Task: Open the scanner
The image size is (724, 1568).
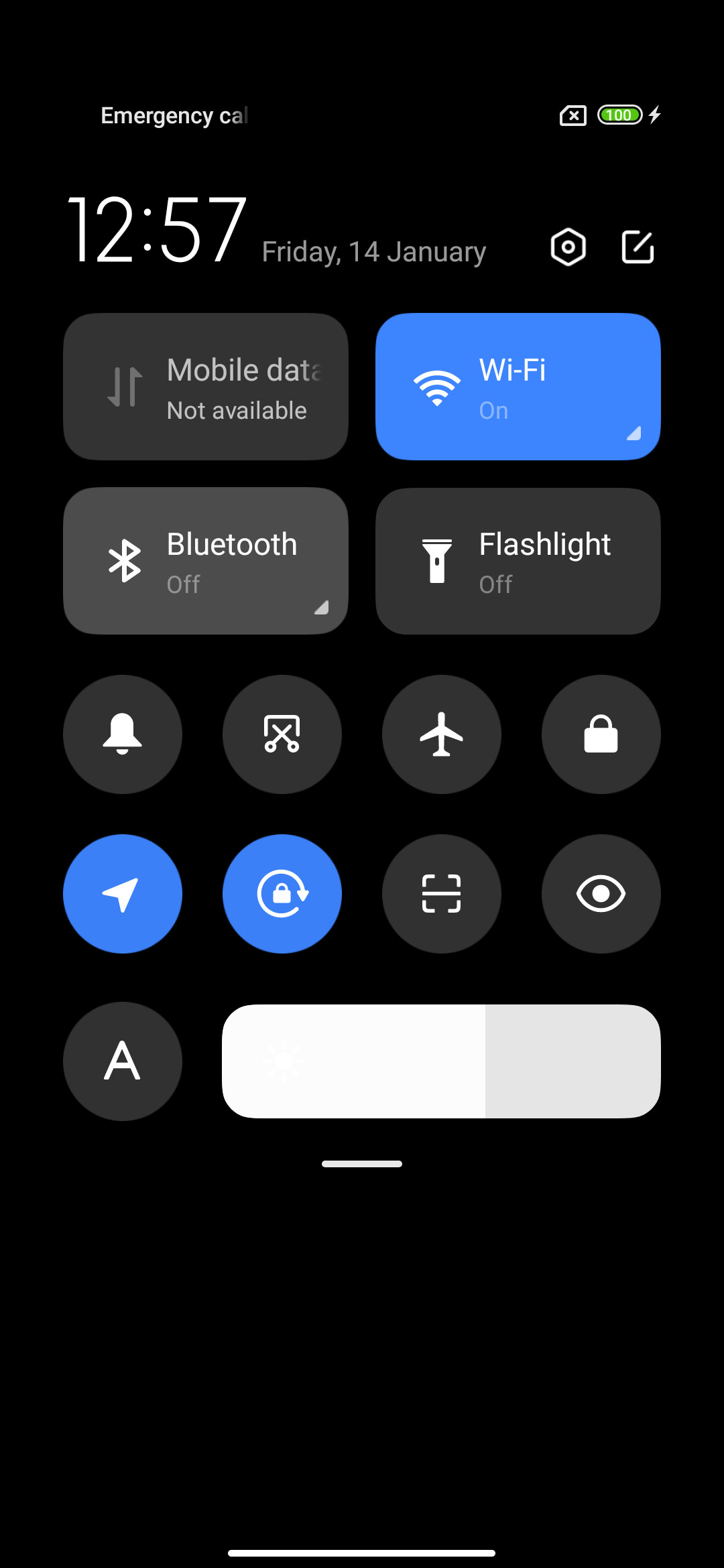Action: point(442,894)
